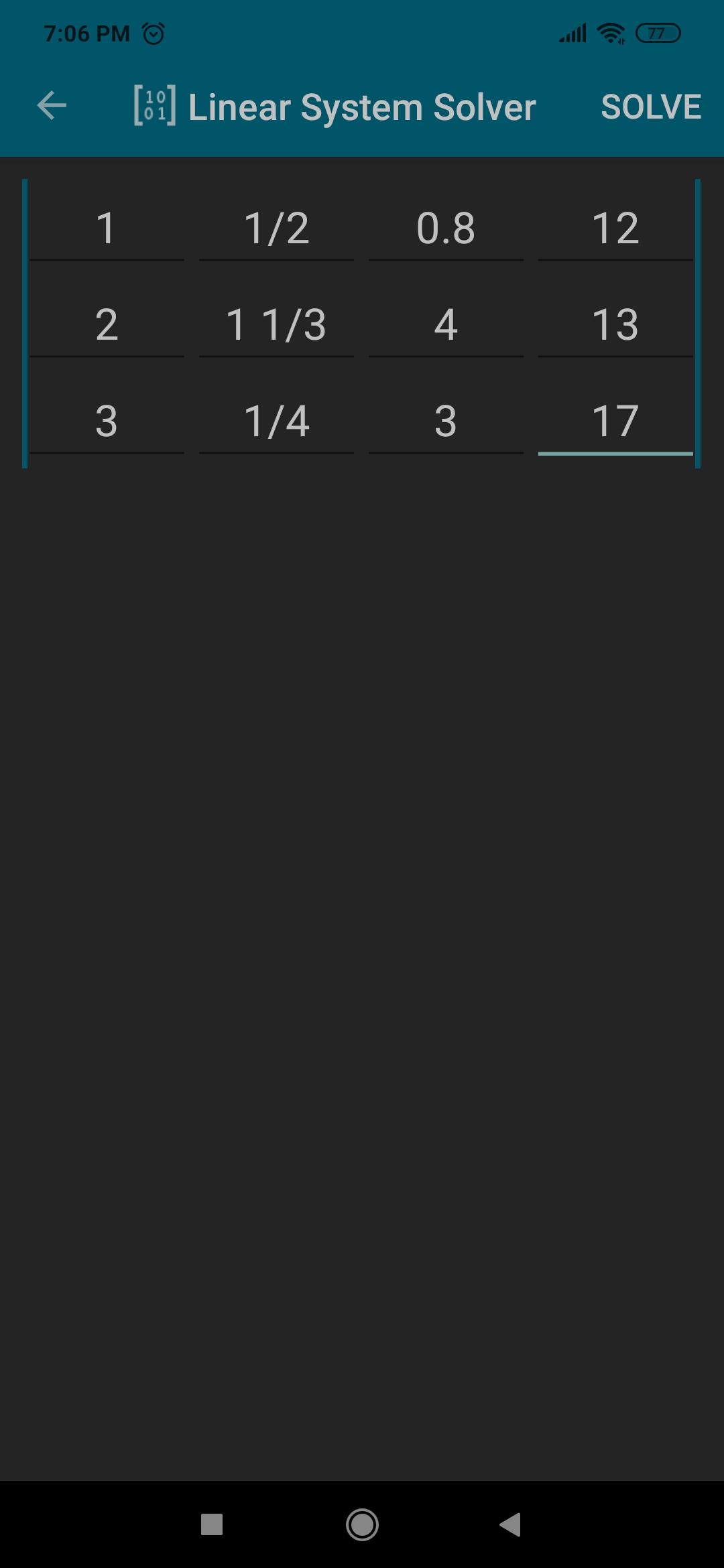Edit the constant cell showing 13

click(615, 324)
